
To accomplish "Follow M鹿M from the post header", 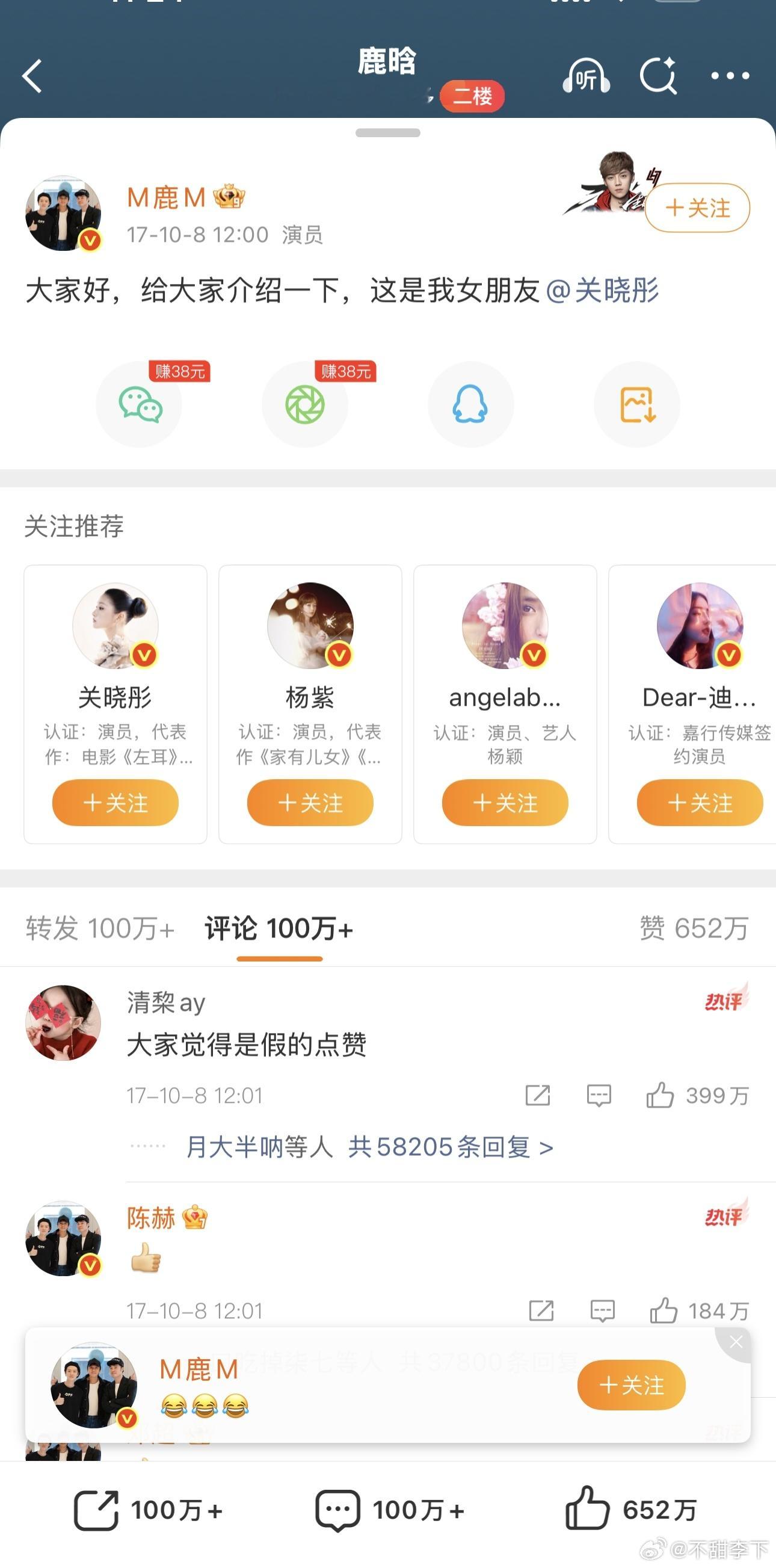I will [697, 208].
